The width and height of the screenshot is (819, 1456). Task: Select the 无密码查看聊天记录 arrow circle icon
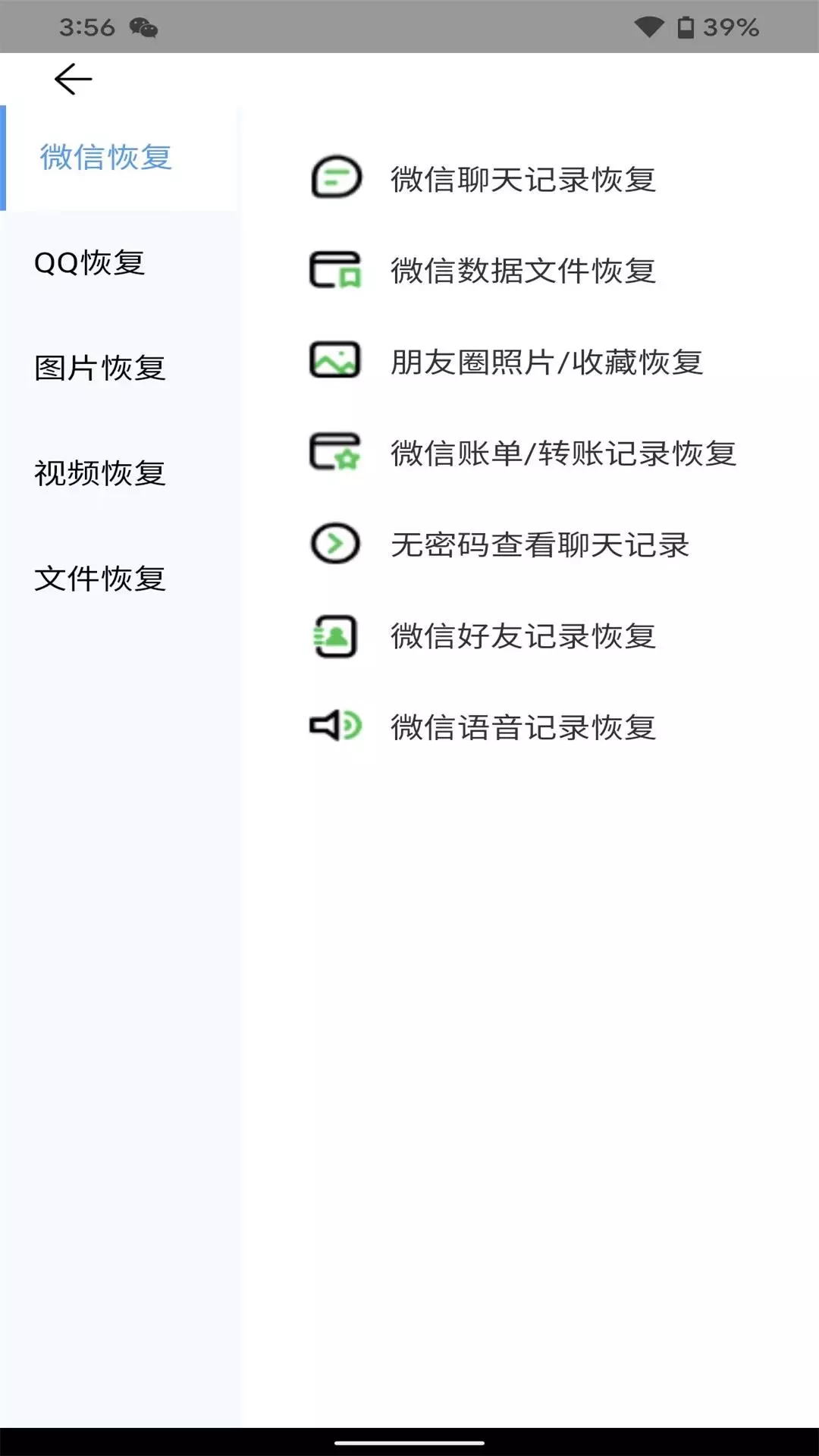click(336, 544)
